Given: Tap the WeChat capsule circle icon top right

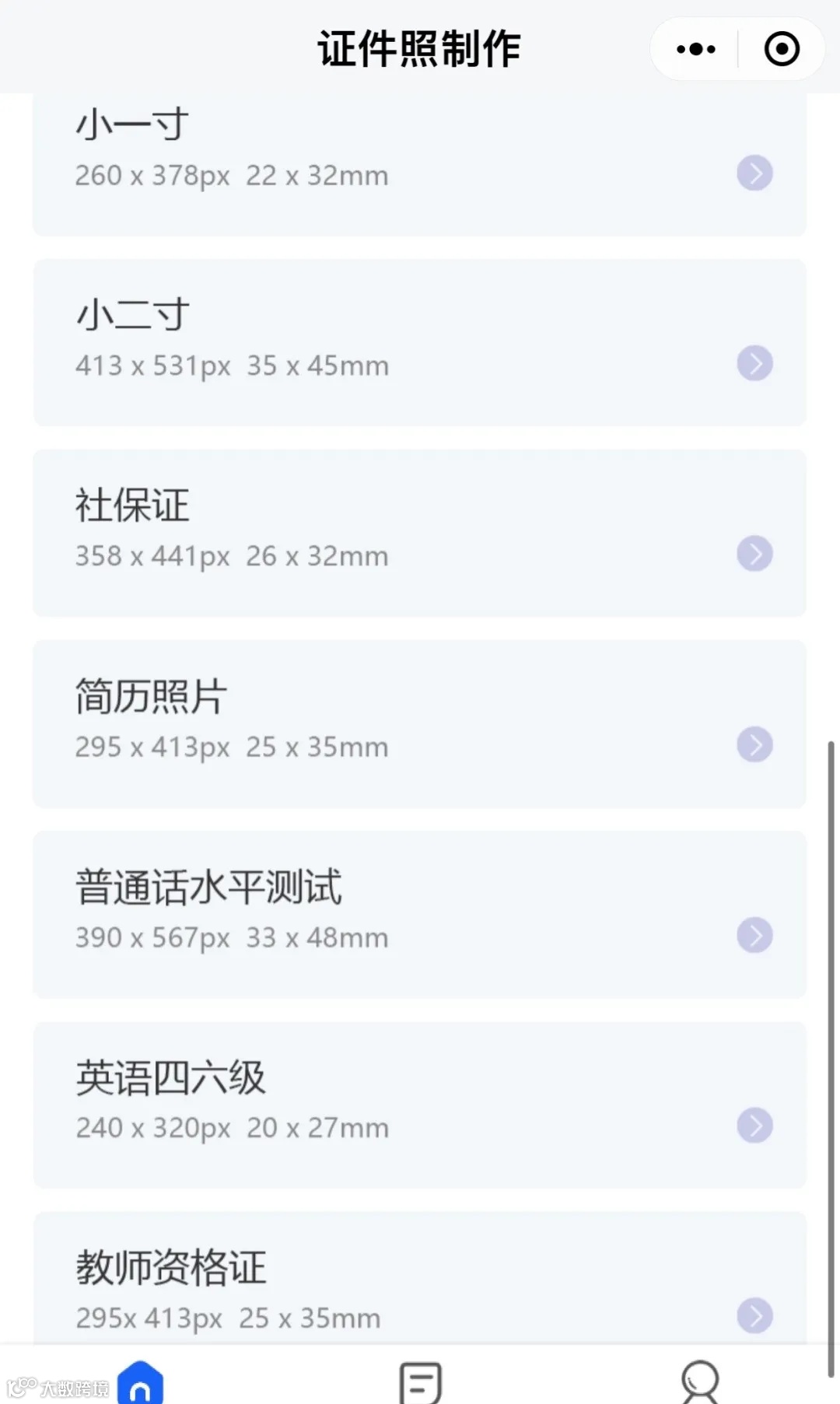Looking at the screenshot, I should click(781, 48).
